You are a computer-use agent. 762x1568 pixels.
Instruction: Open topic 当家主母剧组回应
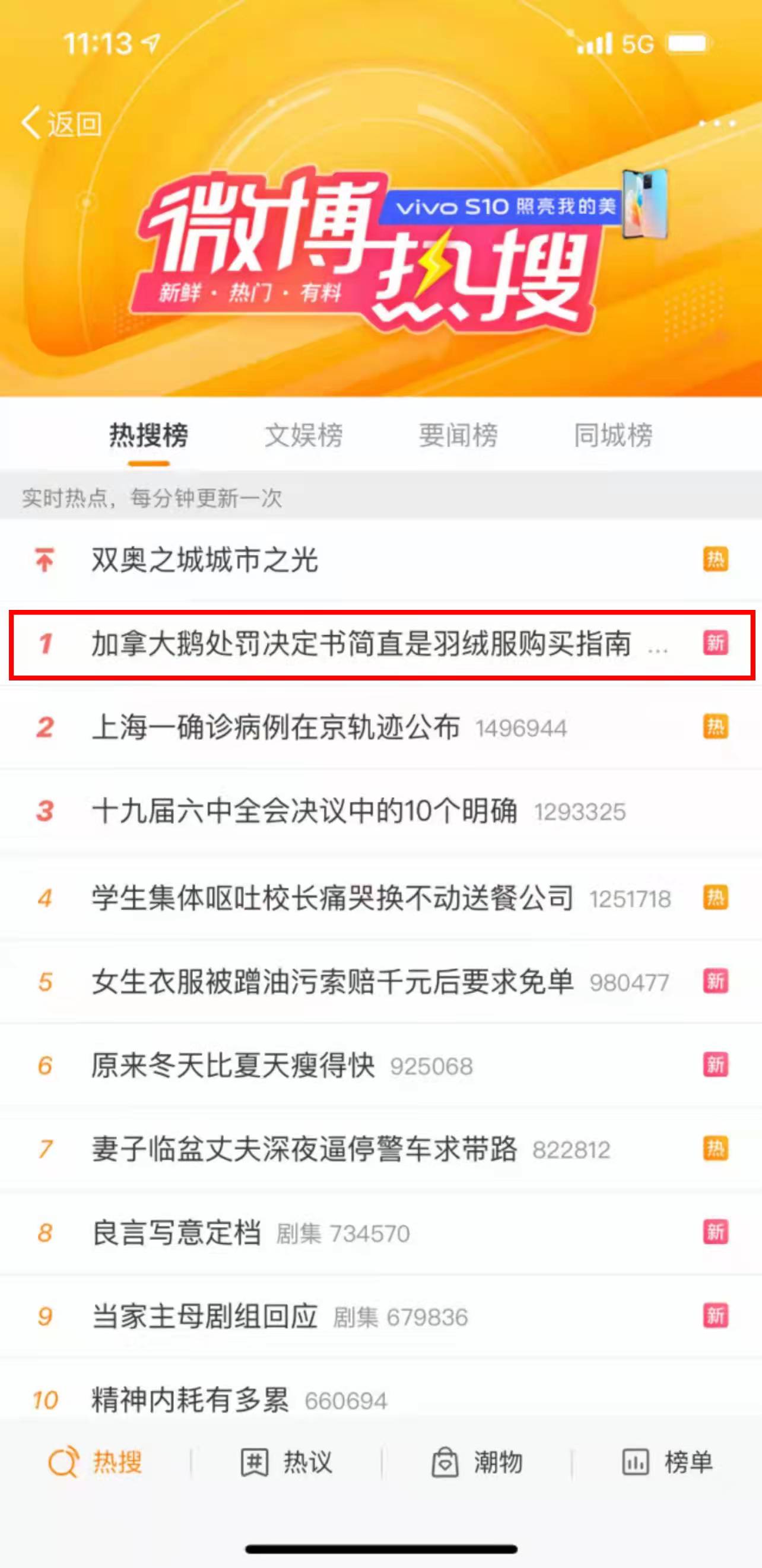click(x=205, y=1316)
